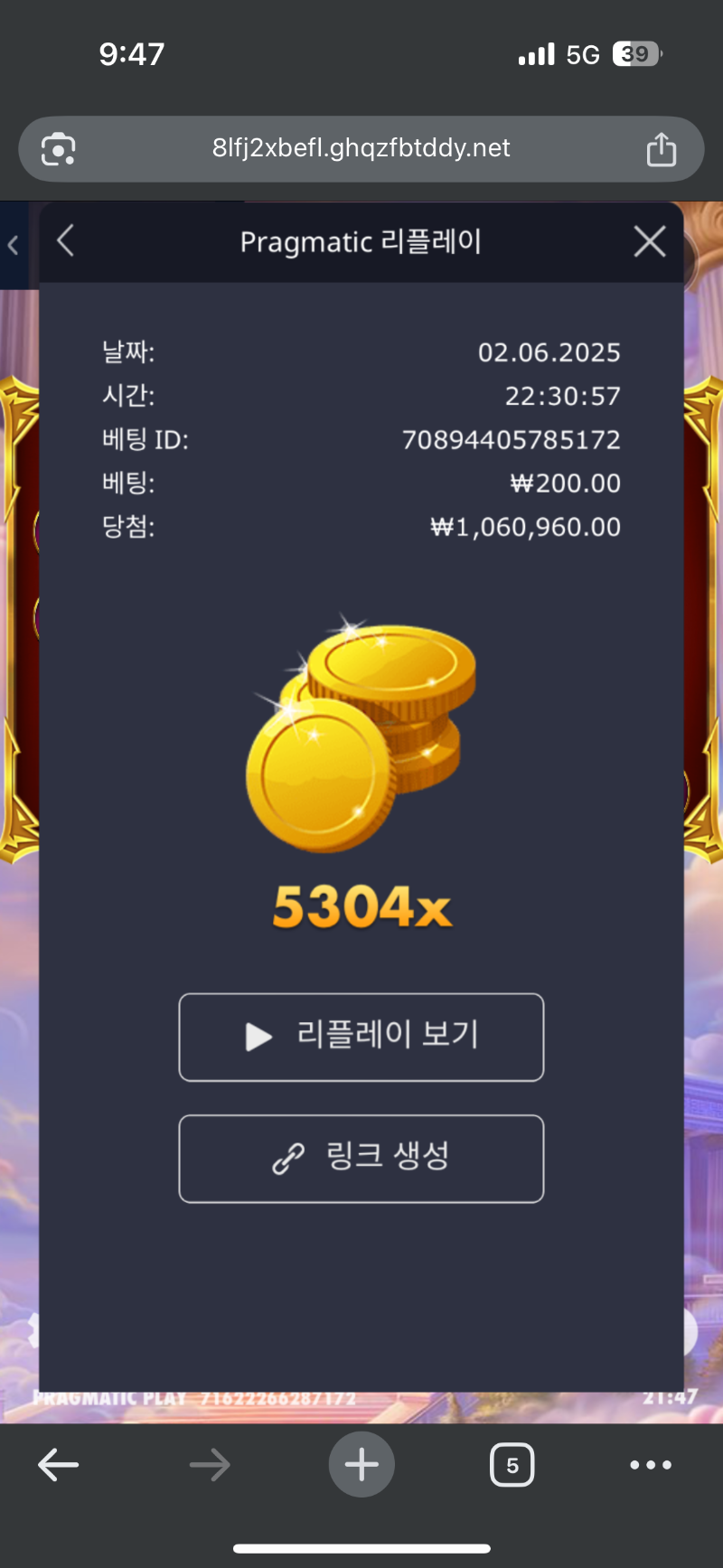The width and height of the screenshot is (723, 1568).
Task: Tap 리플레이 보기 to watch the replay
Action: (x=361, y=1037)
